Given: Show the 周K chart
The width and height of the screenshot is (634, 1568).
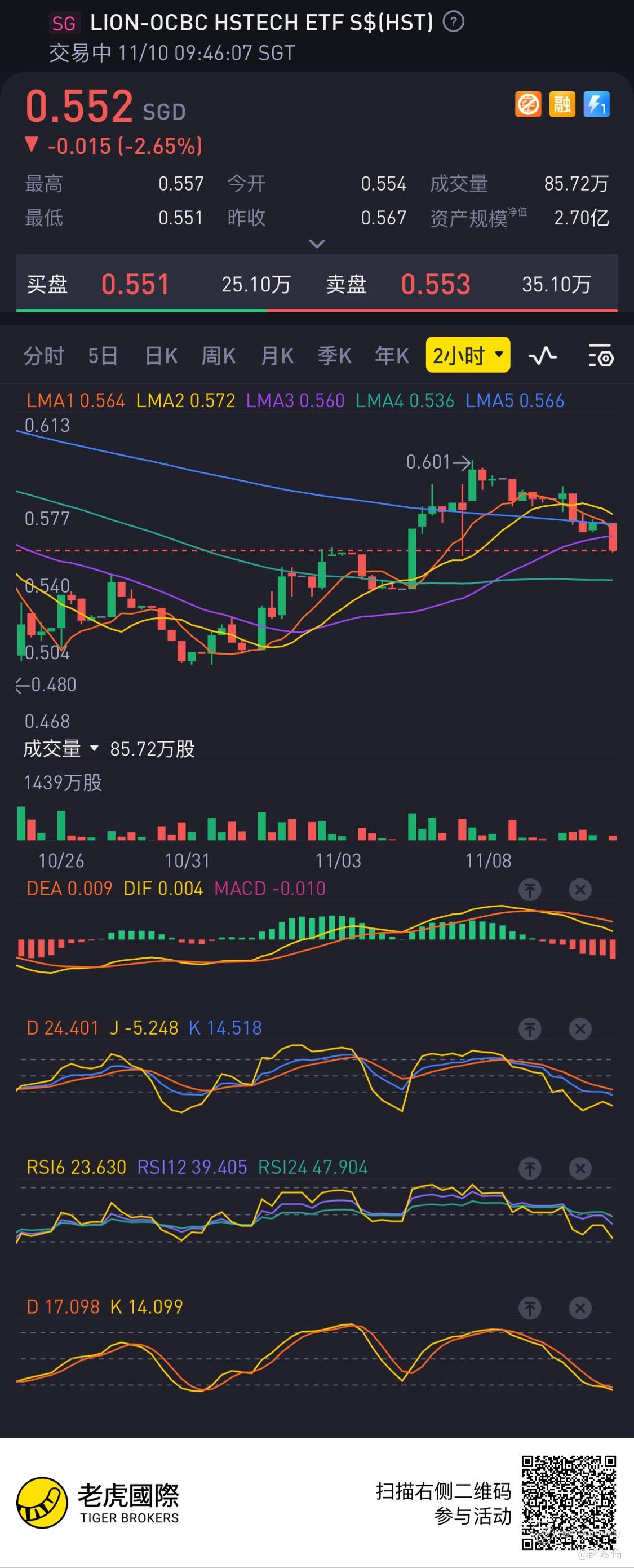Looking at the screenshot, I should [x=219, y=355].
